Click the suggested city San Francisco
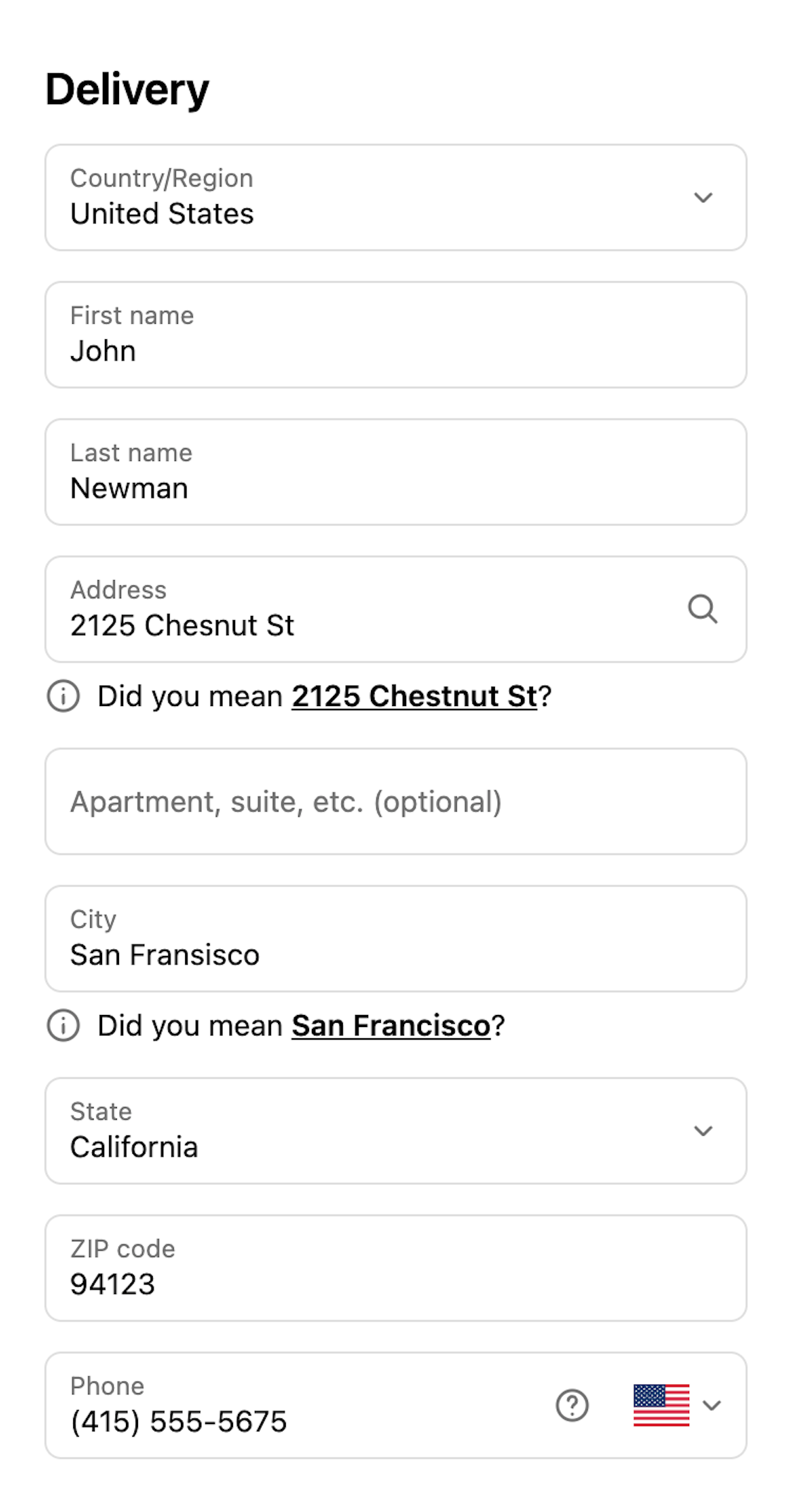Viewport: 792px width, 1512px height. [391, 1026]
